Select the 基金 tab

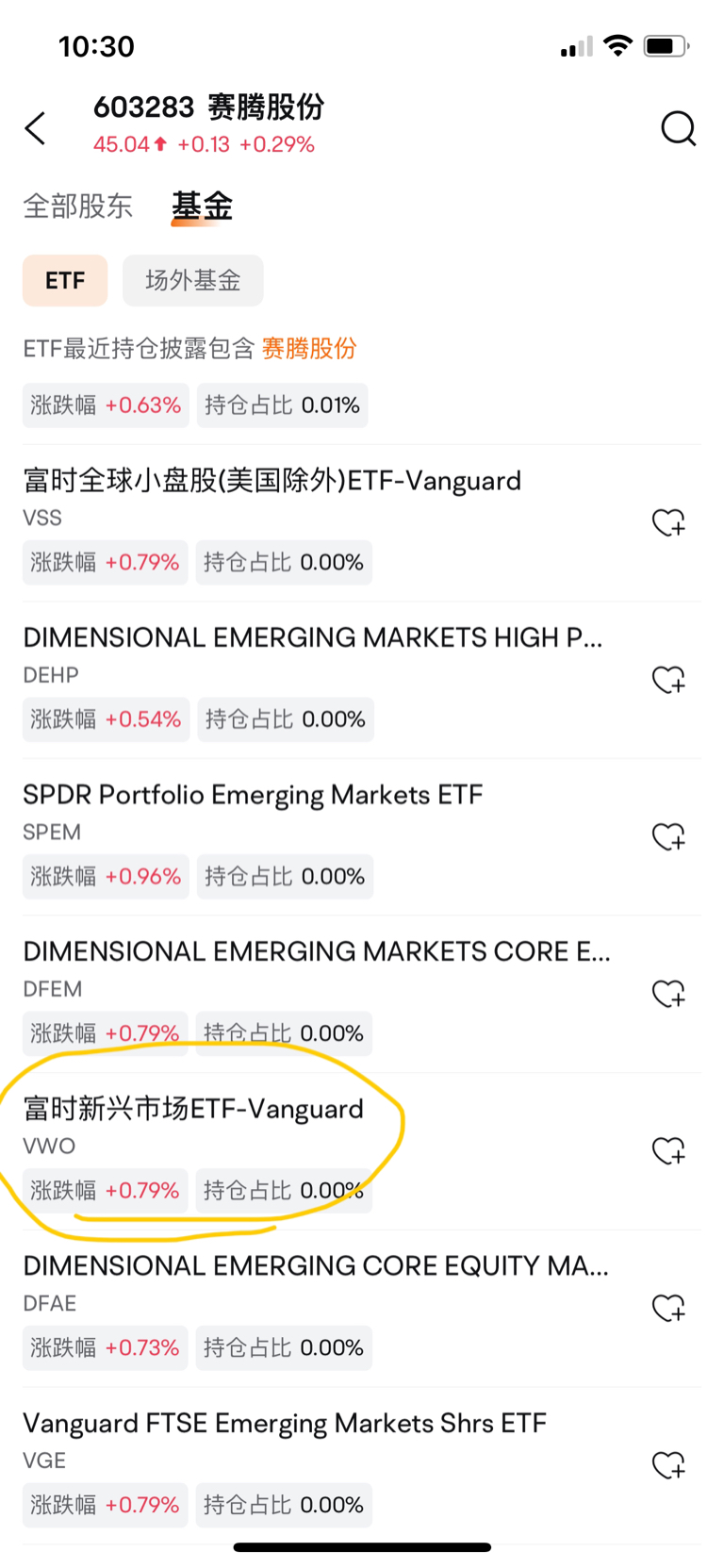(x=202, y=206)
